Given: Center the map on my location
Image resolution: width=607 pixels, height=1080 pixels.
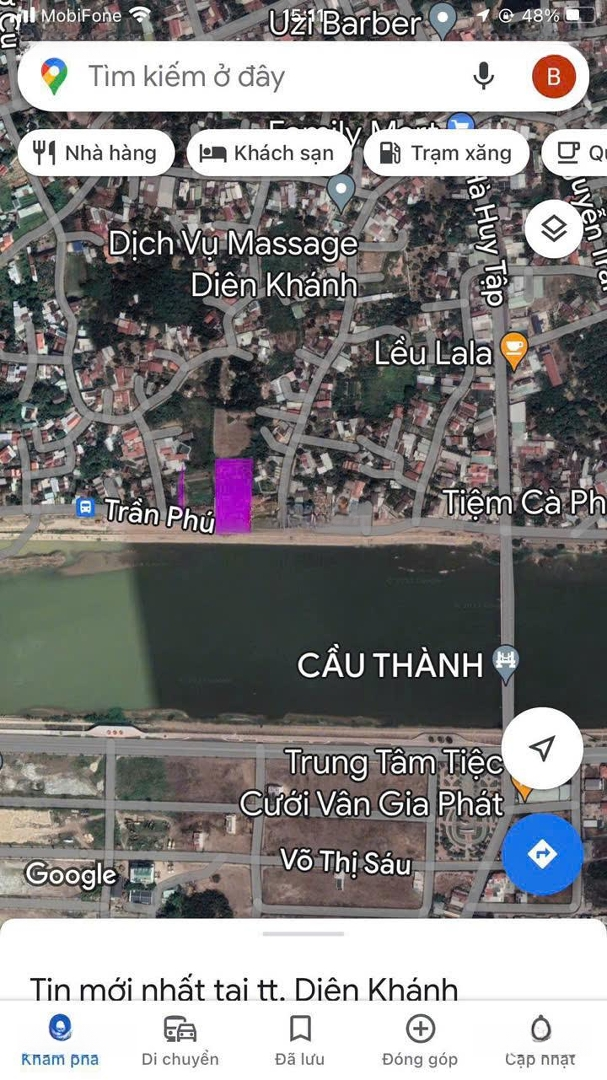Looking at the screenshot, I should click(x=542, y=749).
